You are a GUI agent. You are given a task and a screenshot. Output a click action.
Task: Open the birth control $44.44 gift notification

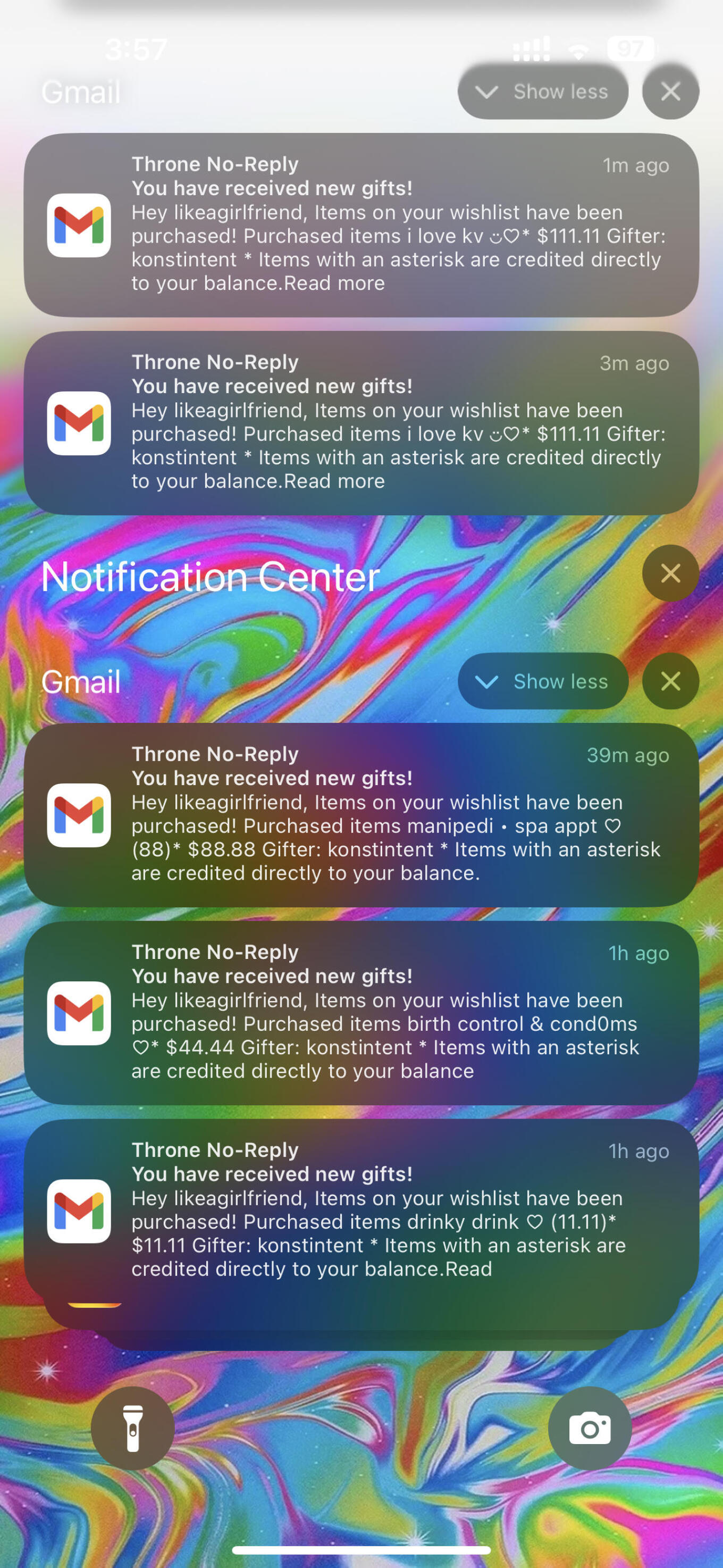tap(361, 1012)
